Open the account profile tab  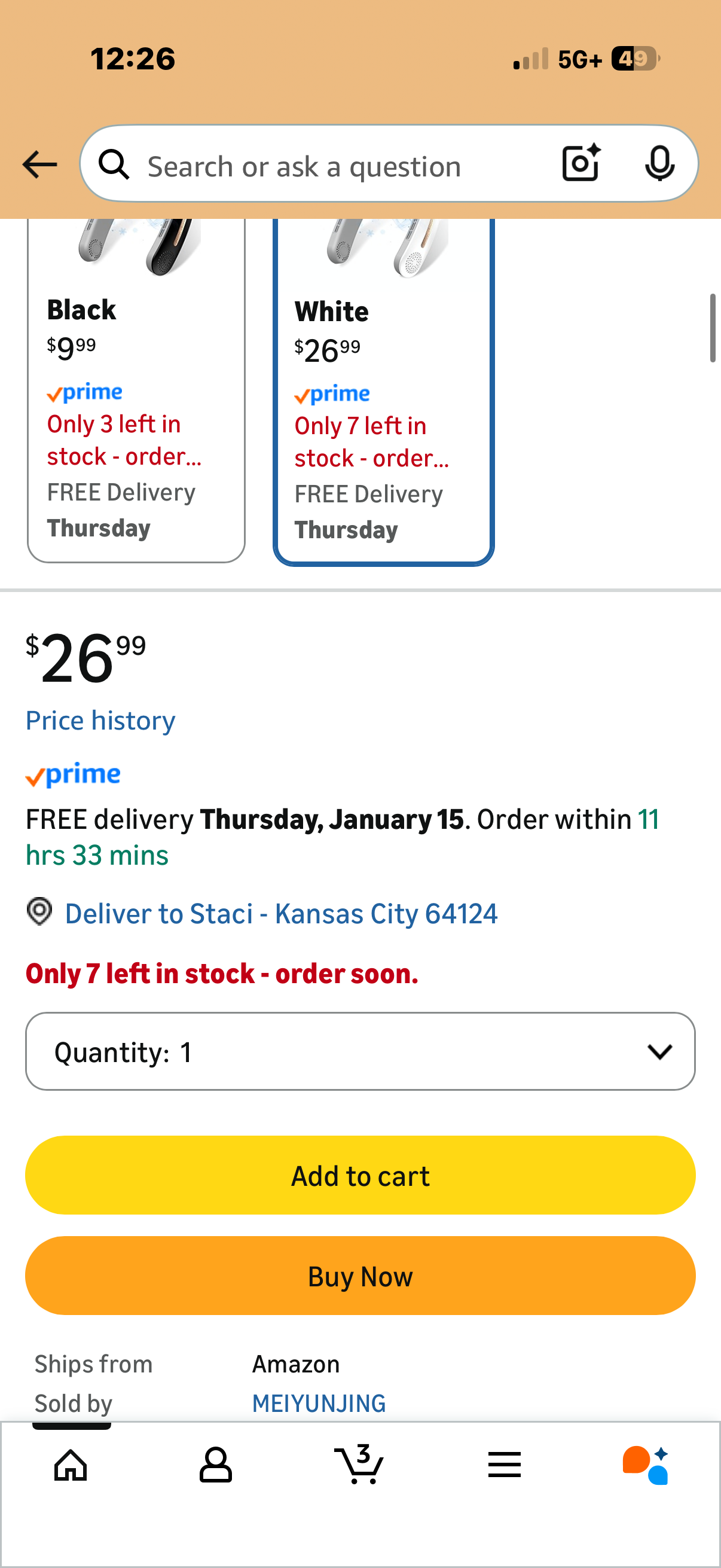click(215, 1465)
